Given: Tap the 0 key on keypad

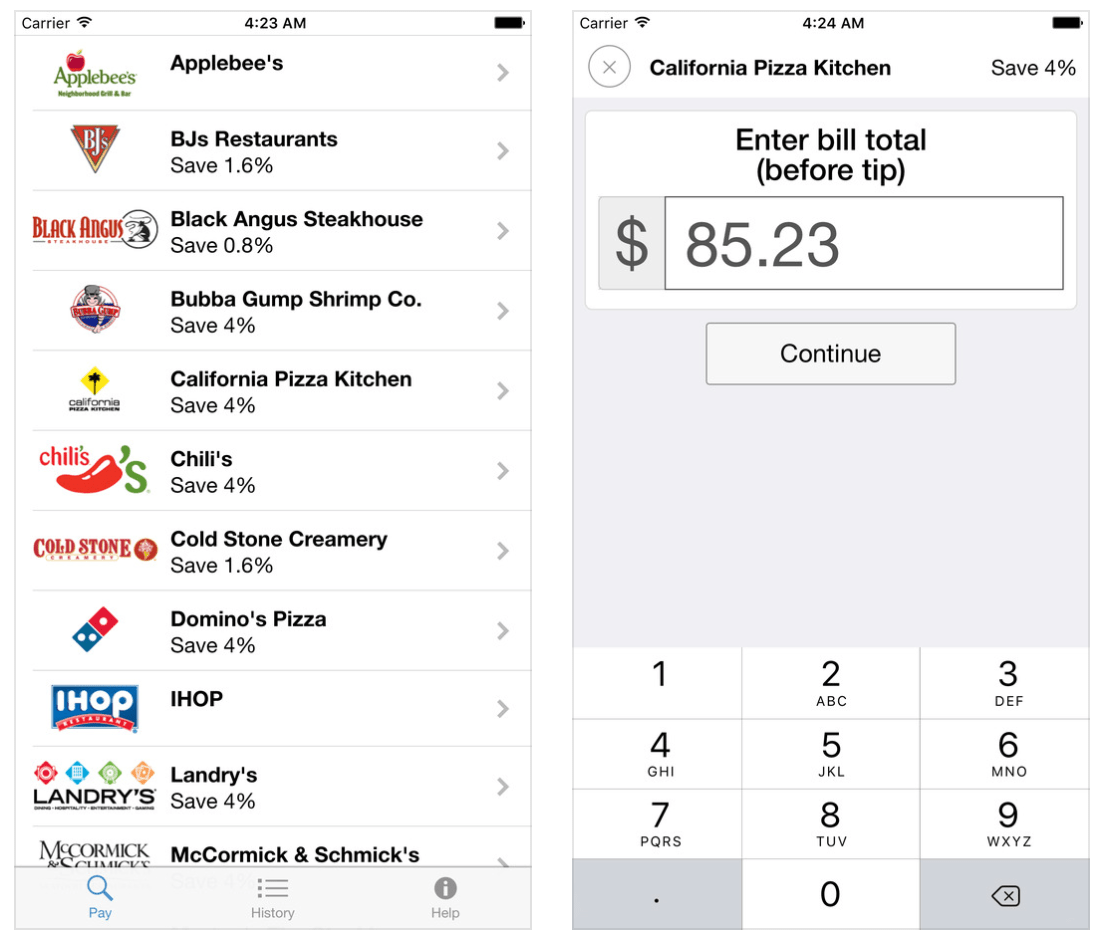Looking at the screenshot, I should (x=830, y=895).
